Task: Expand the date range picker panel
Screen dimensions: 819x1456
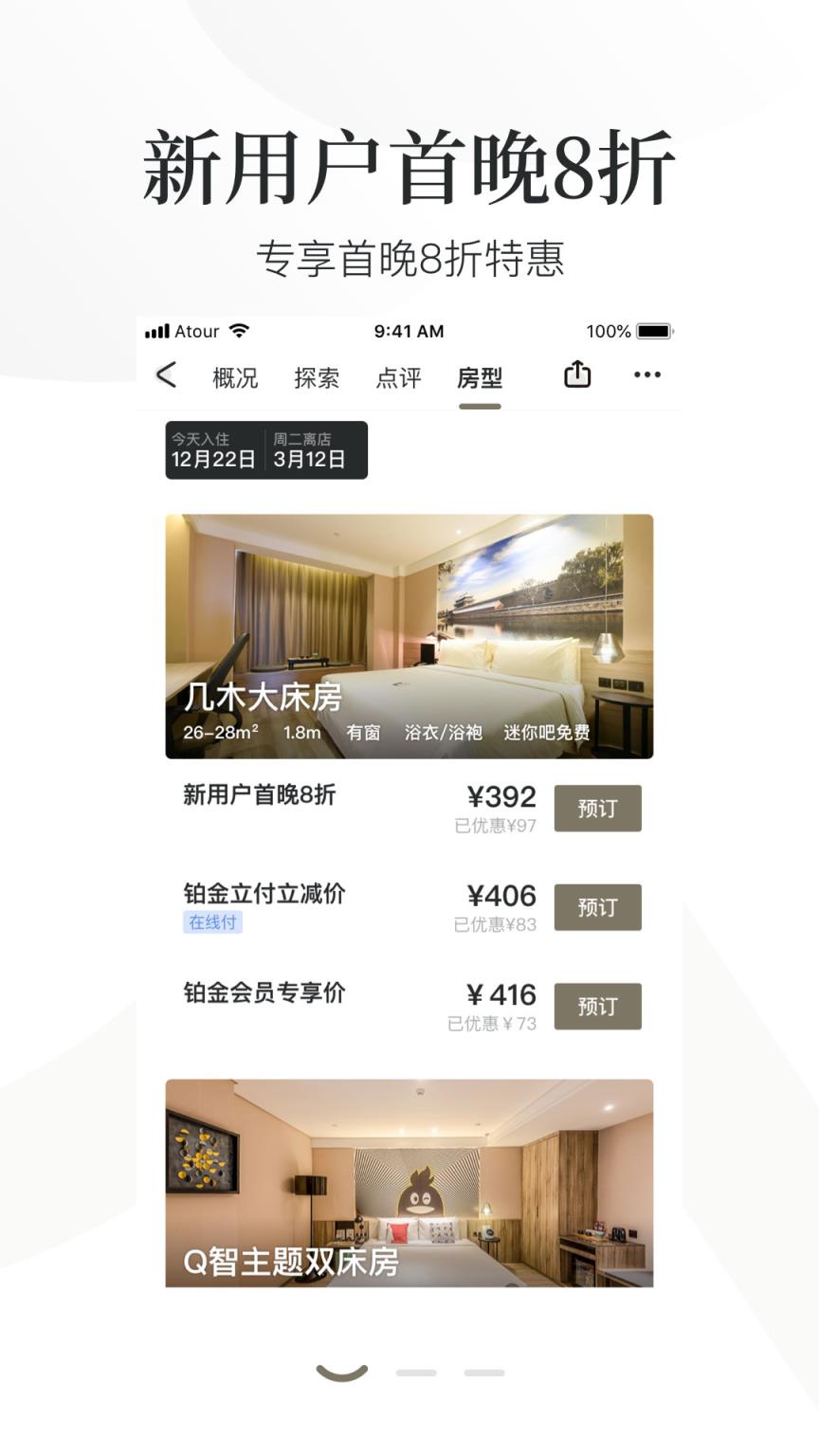Action: (266, 449)
